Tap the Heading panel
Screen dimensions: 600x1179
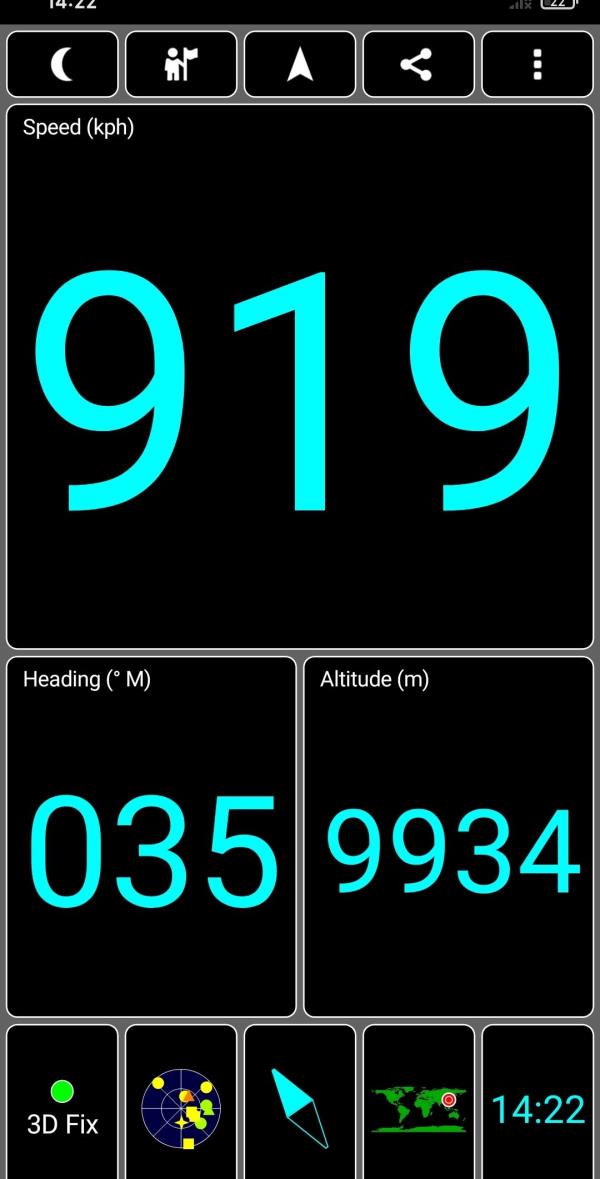(x=151, y=837)
